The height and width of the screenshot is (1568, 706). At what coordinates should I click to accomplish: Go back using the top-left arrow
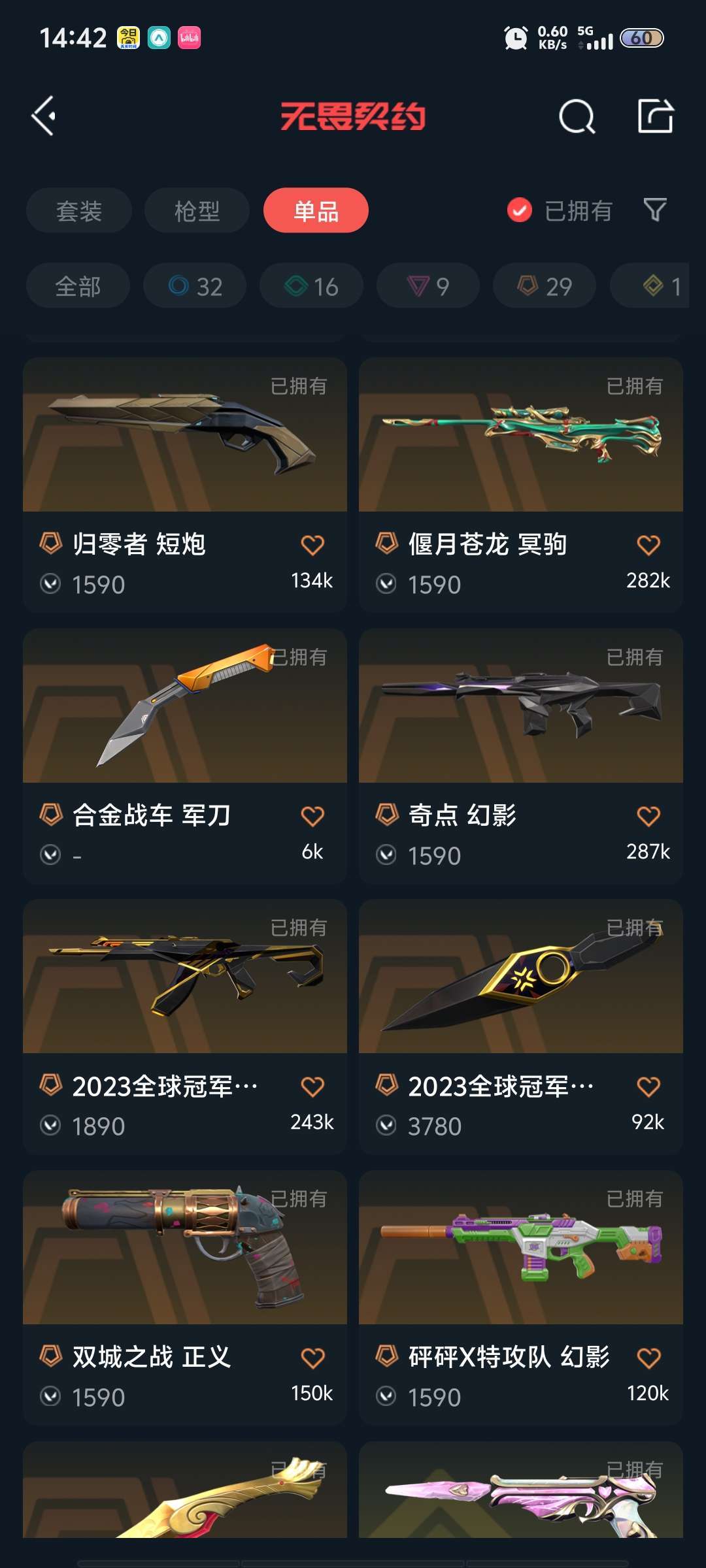point(44,116)
